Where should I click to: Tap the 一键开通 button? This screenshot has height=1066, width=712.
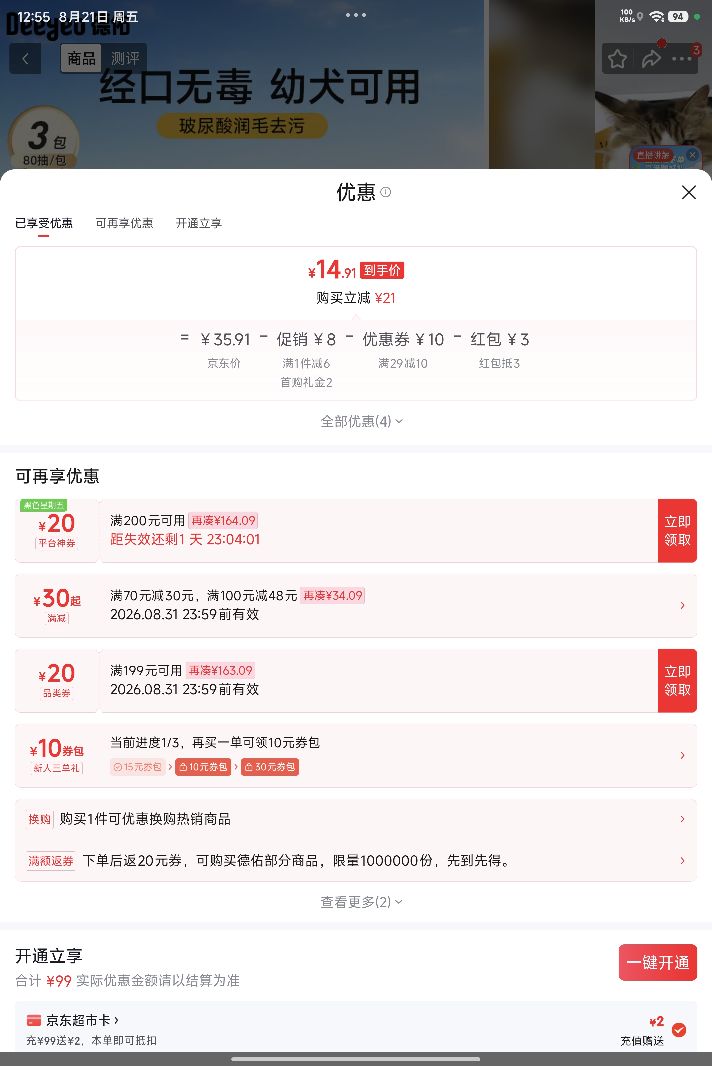[x=658, y=962]
